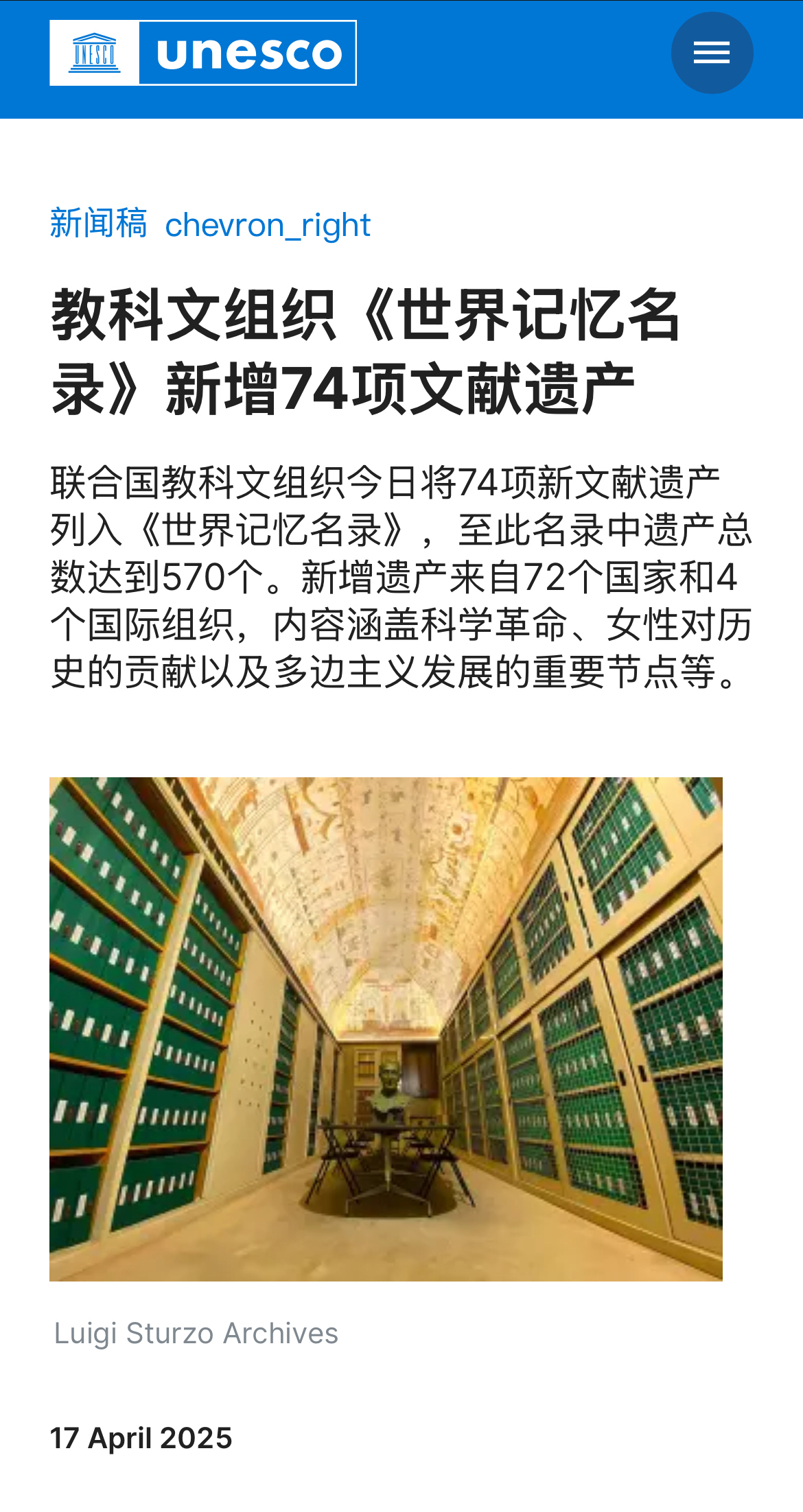Image resolution: width=803 pixels, height=1512 pixels.
Task: Open the 新闻稿 breadcrumb link
Action: coord(98,224)
